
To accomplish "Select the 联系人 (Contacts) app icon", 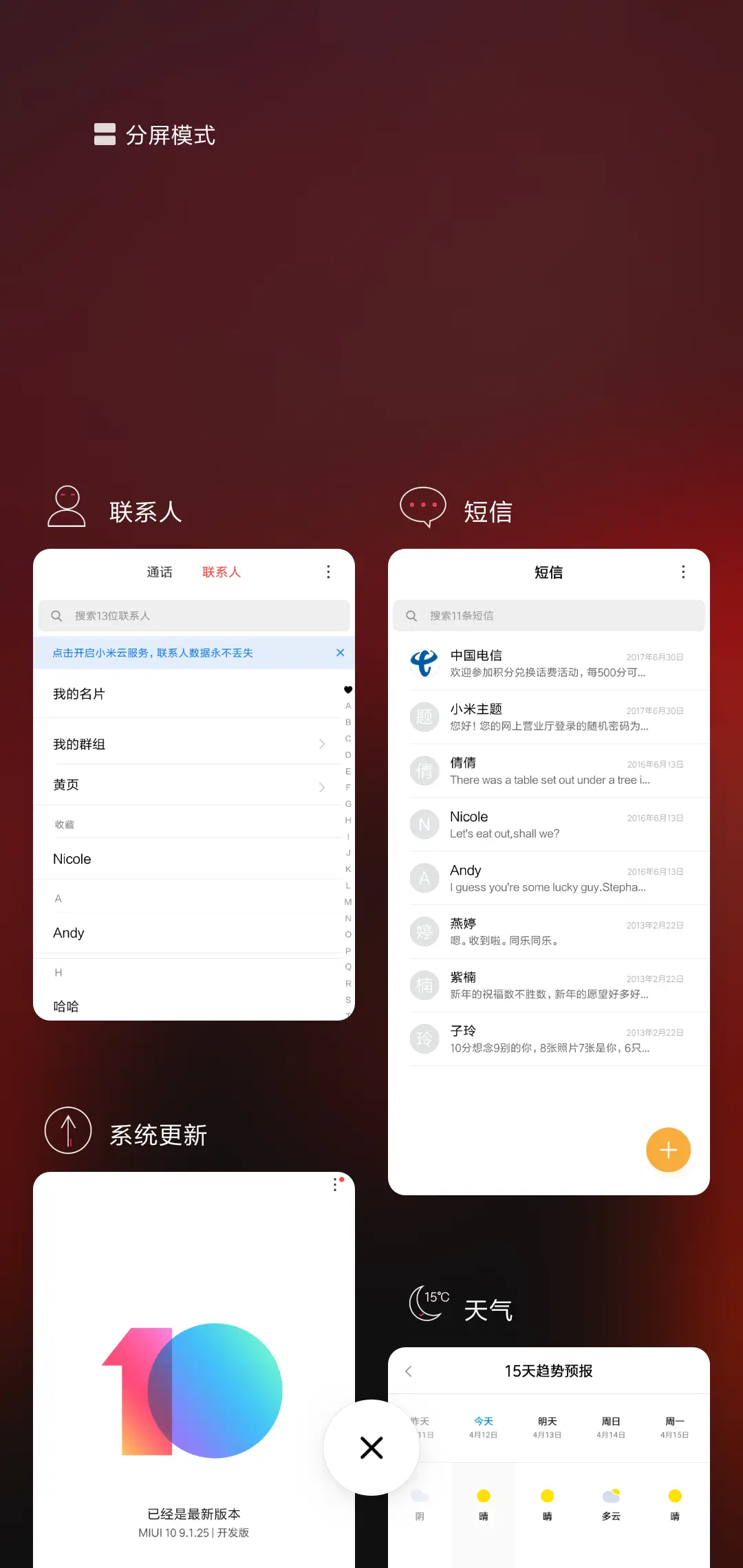I will coord(66,505).
